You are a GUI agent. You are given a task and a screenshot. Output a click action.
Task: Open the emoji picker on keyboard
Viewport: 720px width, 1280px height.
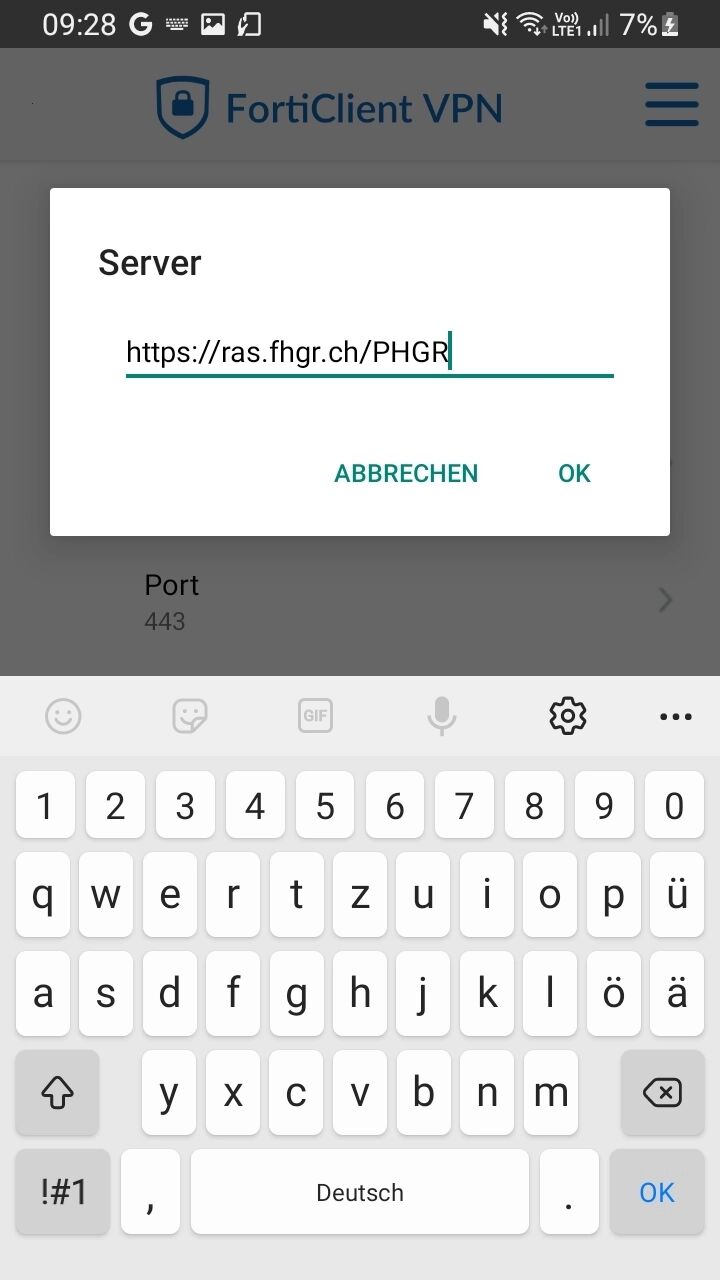[63, 716]
